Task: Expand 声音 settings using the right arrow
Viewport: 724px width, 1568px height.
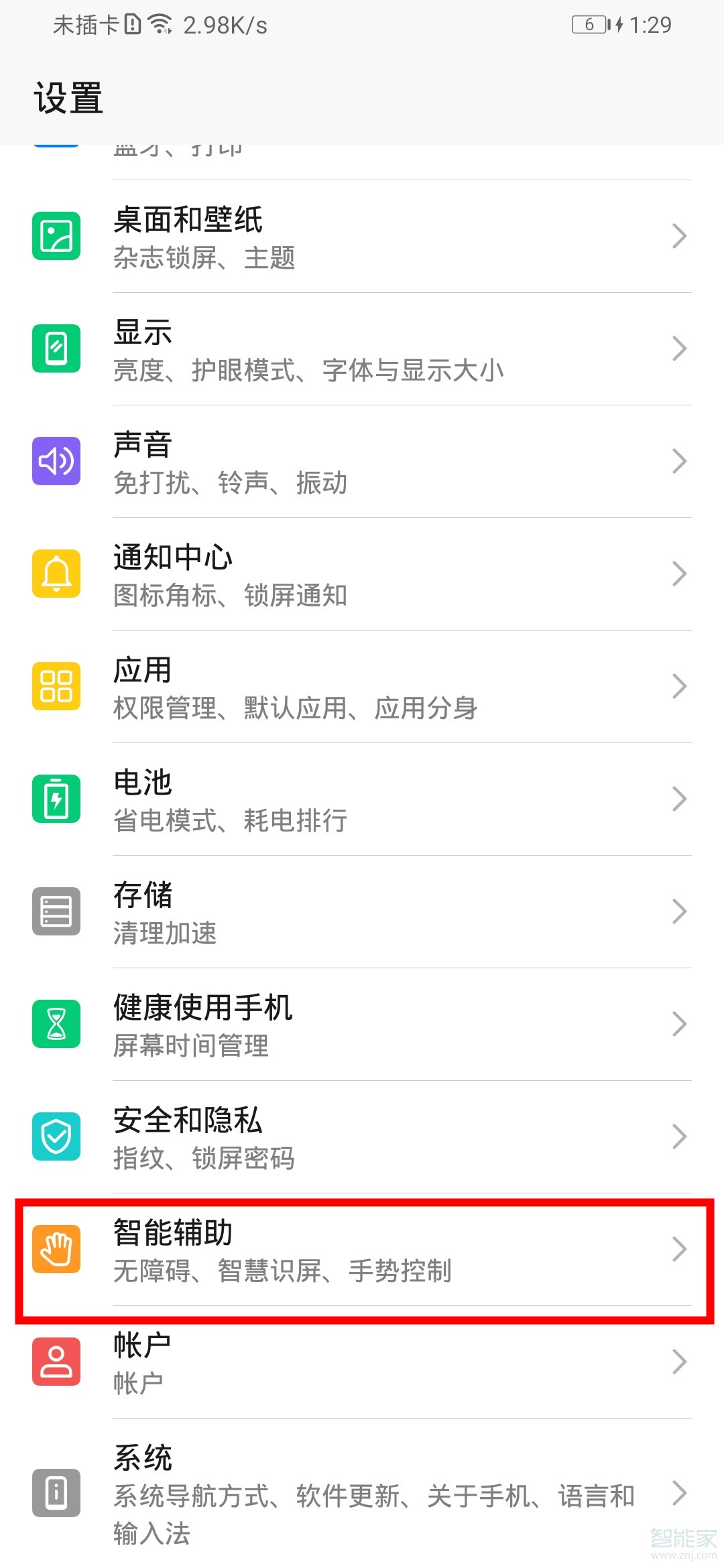Action: pyautogui.click(x=679, y=461)
